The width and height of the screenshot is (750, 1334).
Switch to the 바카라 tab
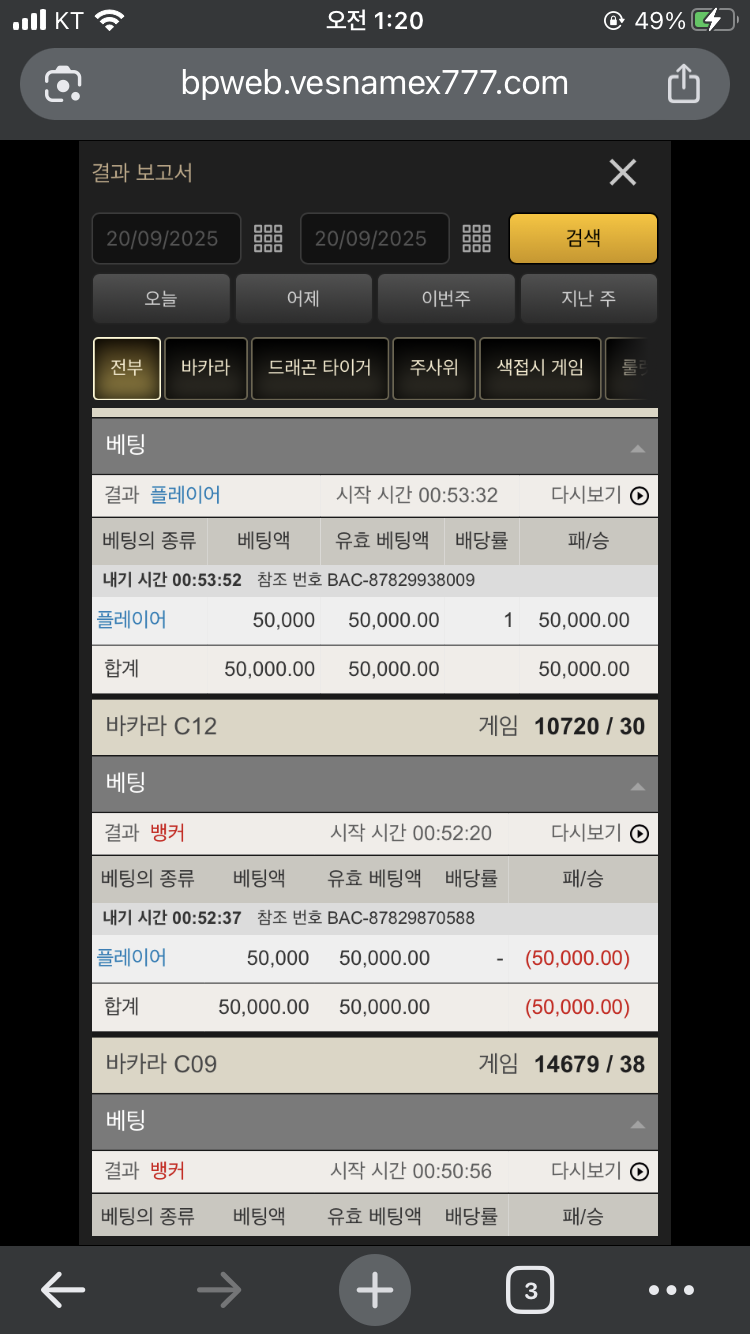coord(205,367)
